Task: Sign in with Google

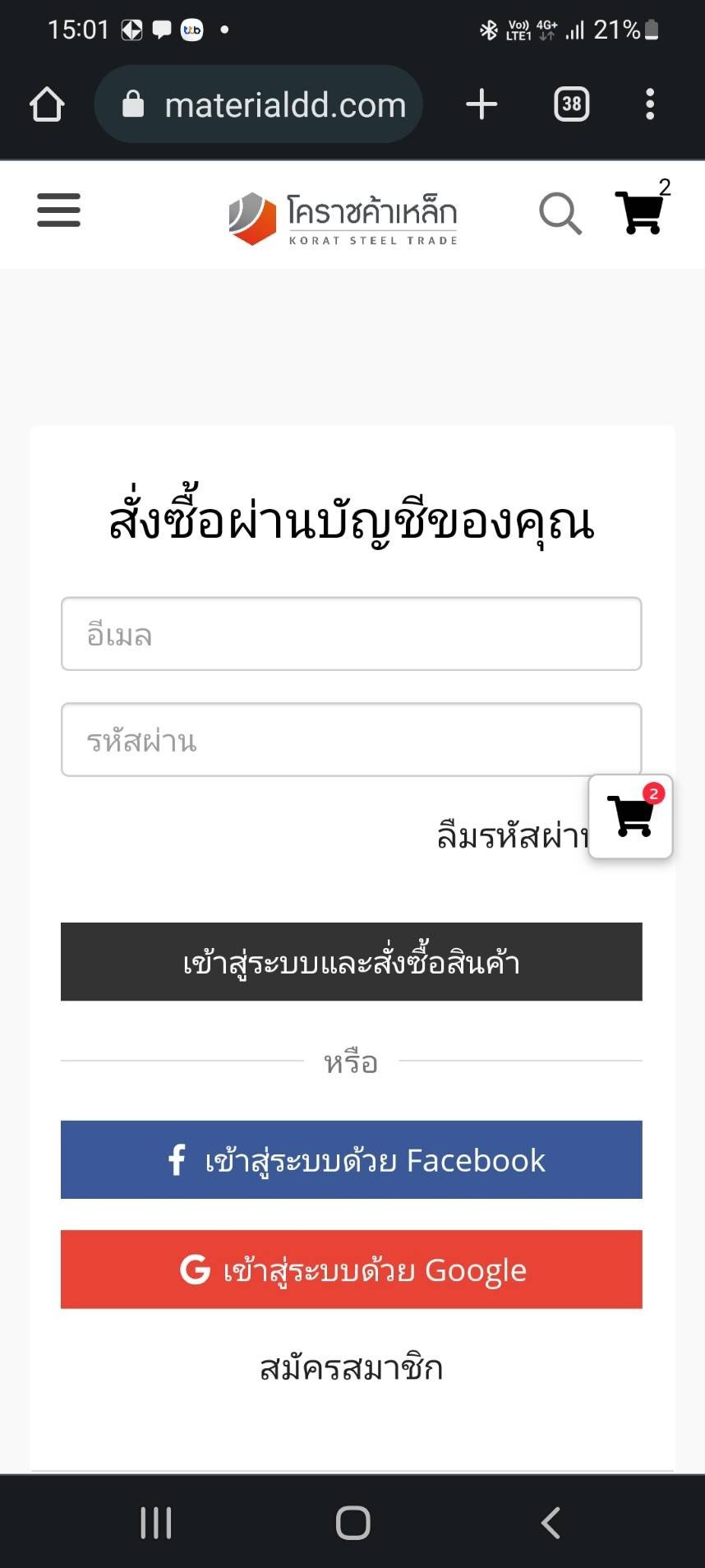Action: 351,1269
